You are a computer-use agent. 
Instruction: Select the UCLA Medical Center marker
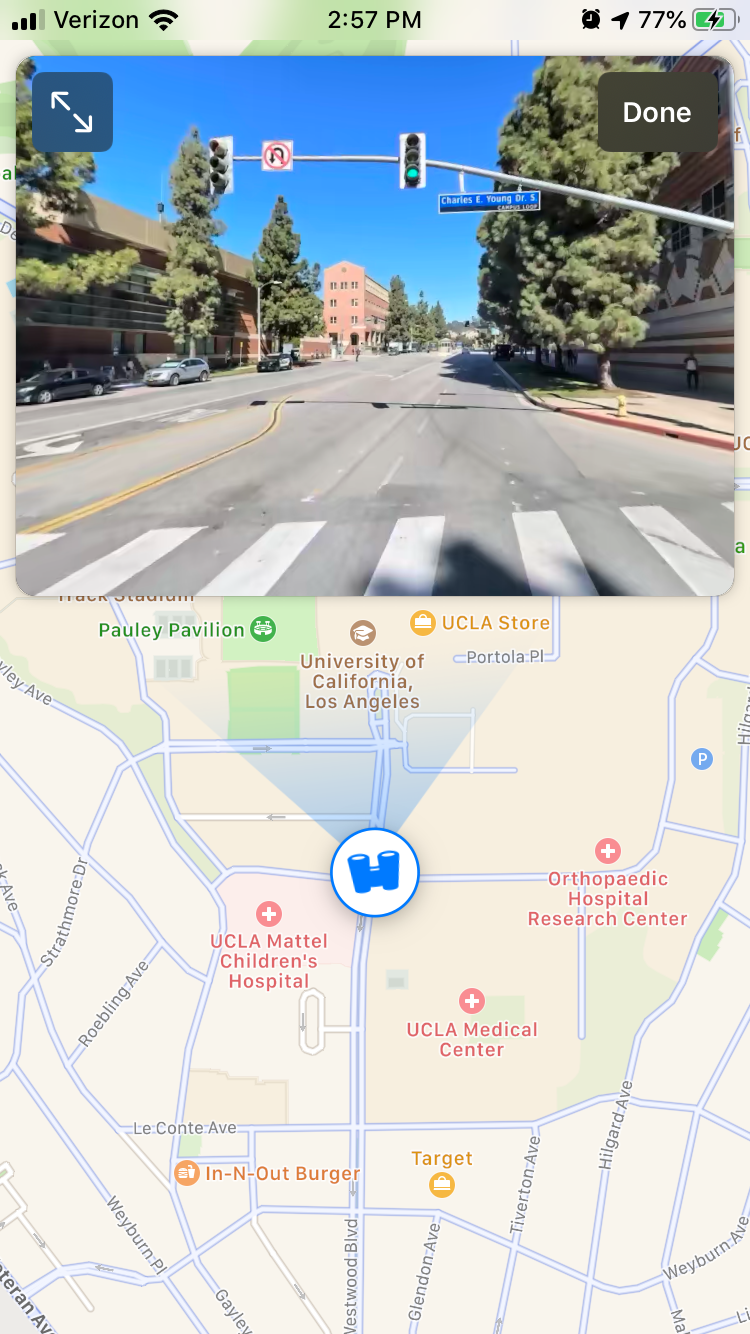472,1001
